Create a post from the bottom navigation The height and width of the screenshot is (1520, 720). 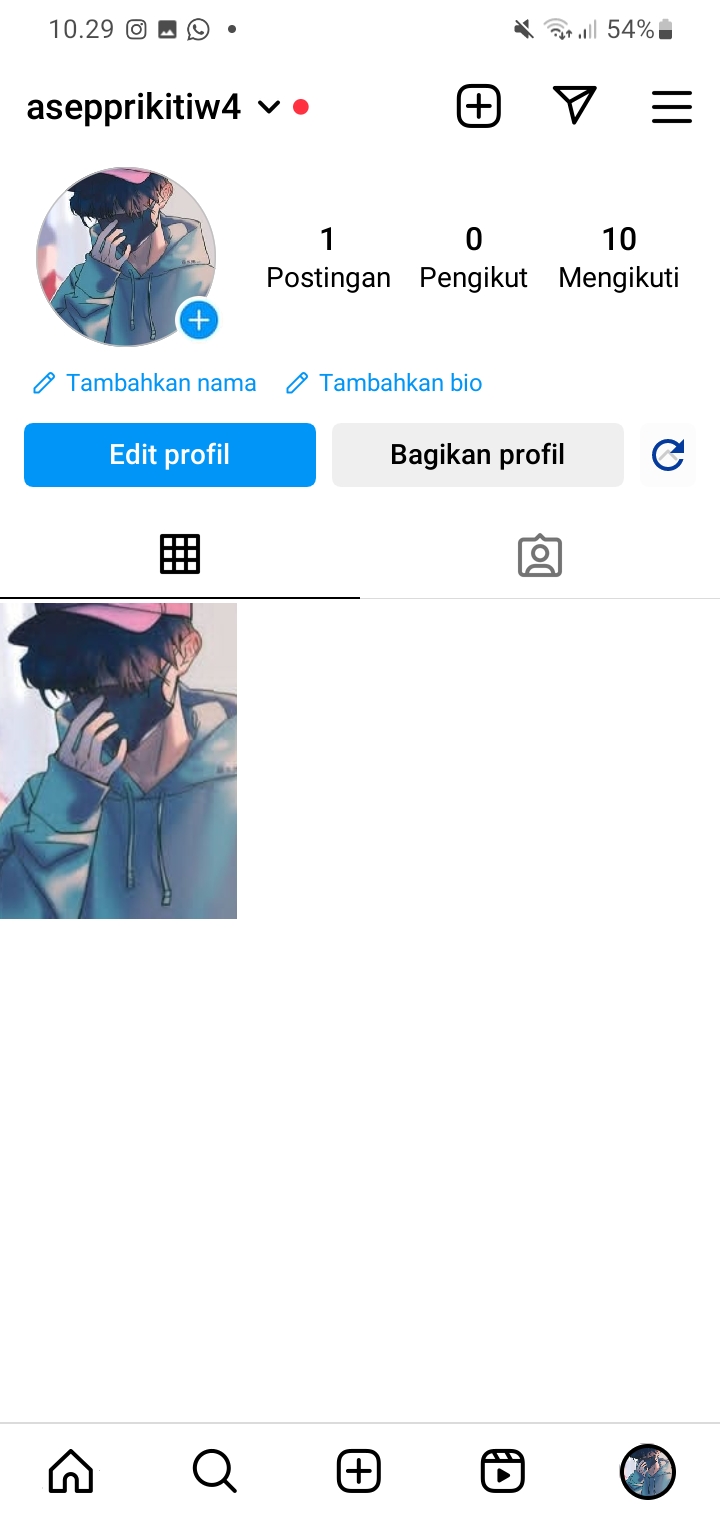tap(358, 1471)
